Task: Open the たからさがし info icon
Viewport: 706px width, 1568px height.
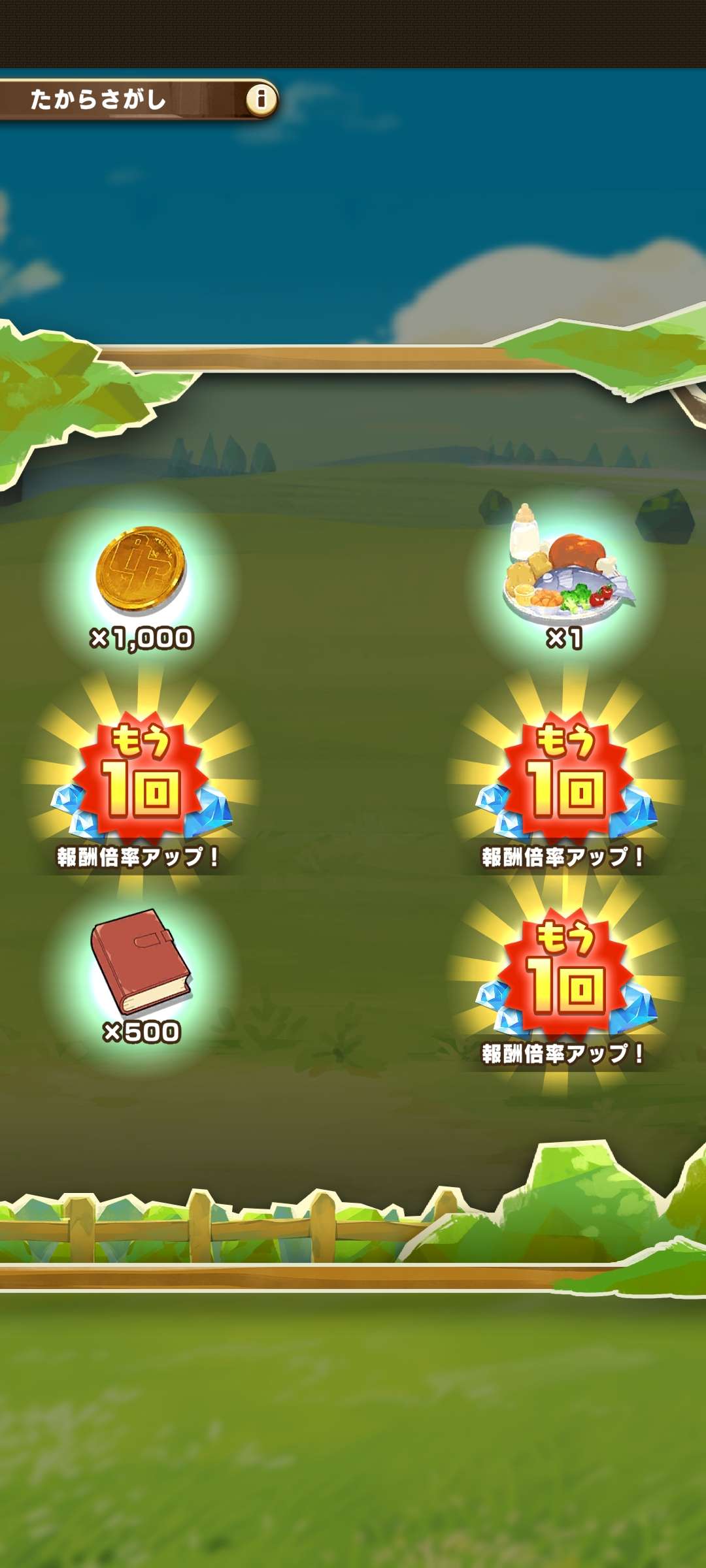Action: pyautogui.click(x=261, y=99)
